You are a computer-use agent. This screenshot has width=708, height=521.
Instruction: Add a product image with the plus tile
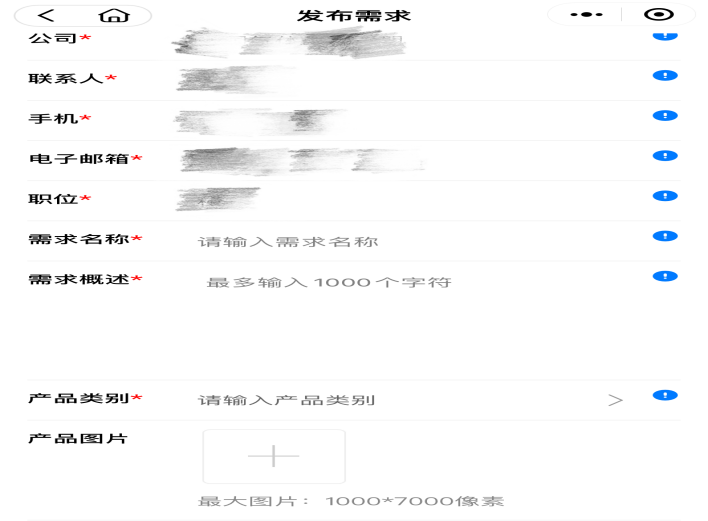pos(274,456)
